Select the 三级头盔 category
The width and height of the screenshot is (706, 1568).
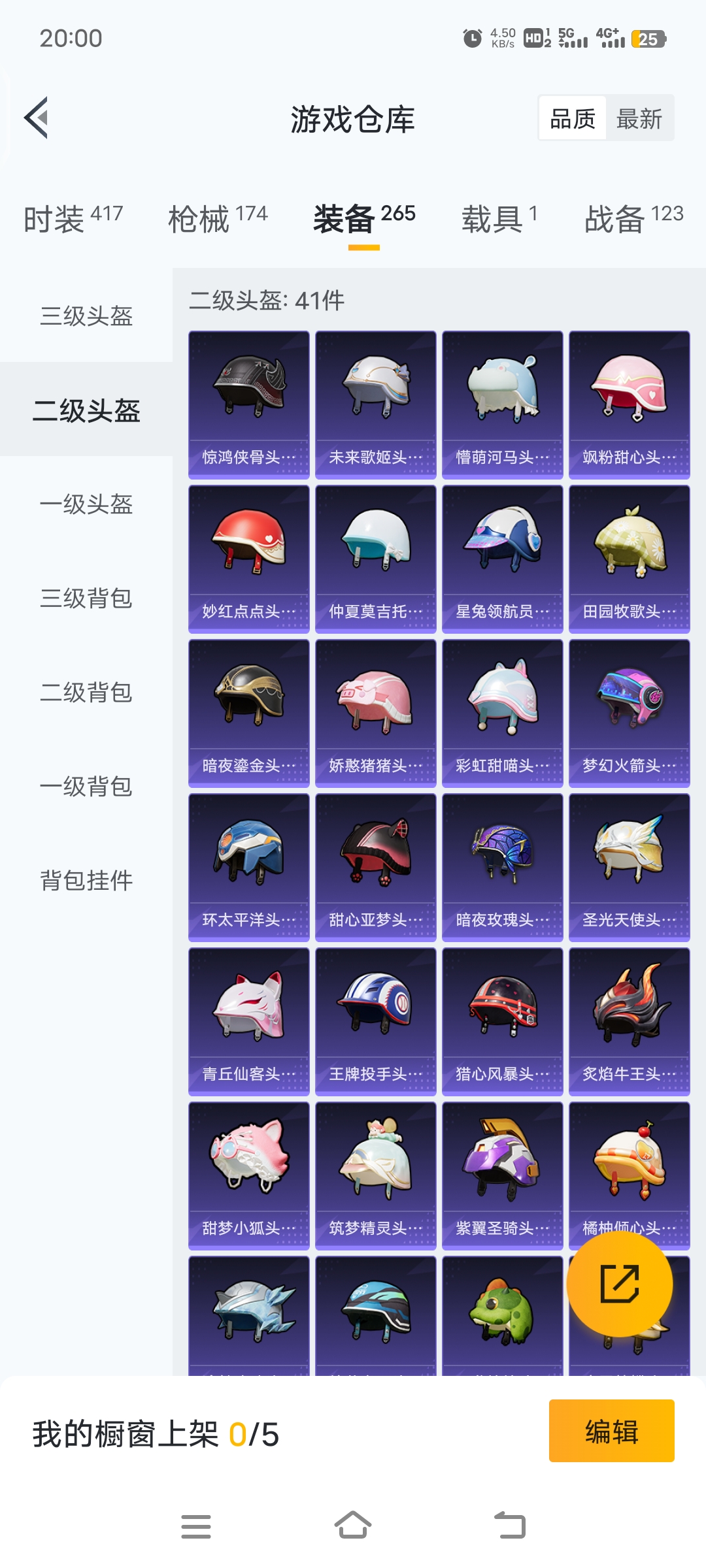(86, 316)
